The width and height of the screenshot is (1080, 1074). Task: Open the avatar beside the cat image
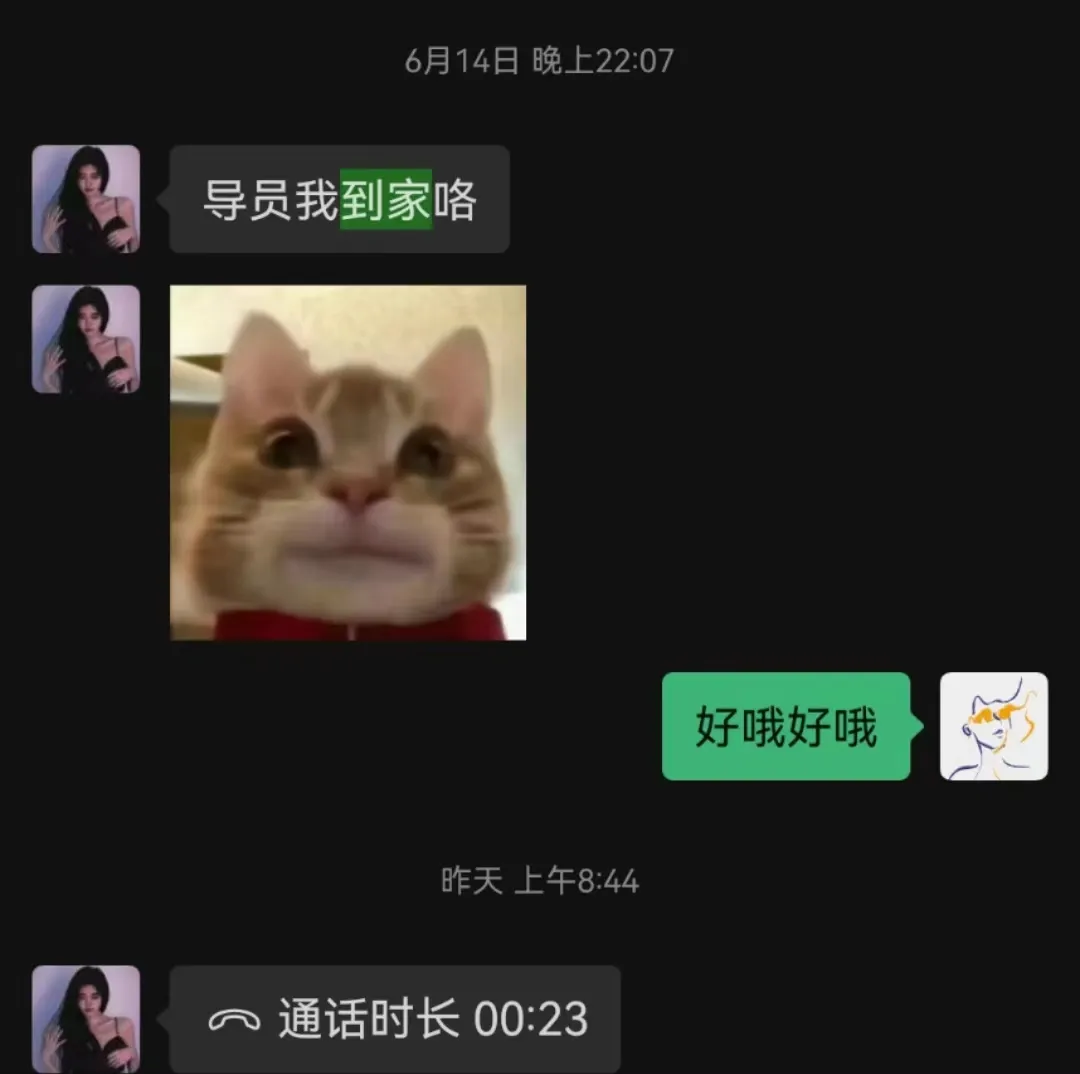tap(86, 339)
